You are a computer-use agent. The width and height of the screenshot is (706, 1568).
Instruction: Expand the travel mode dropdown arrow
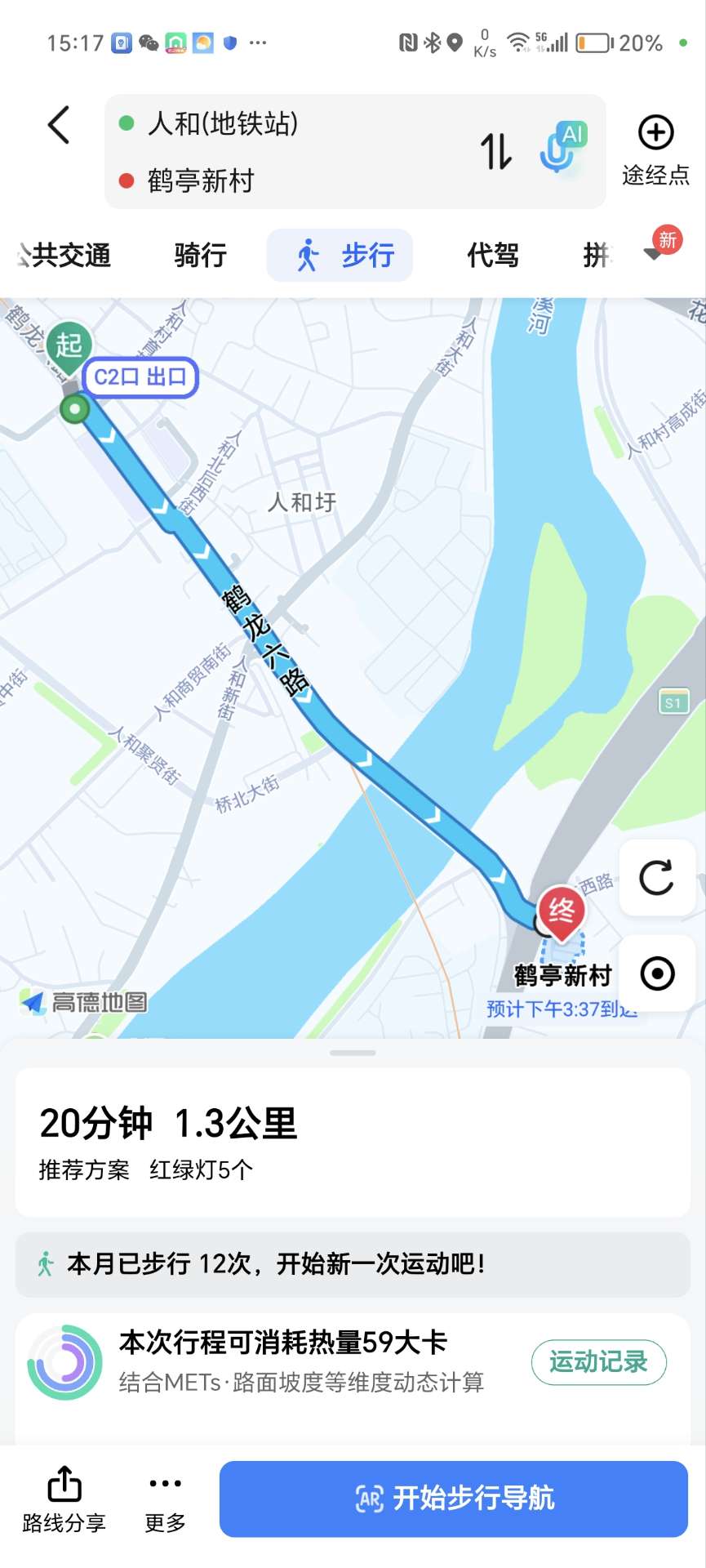[x=654, y=254]
